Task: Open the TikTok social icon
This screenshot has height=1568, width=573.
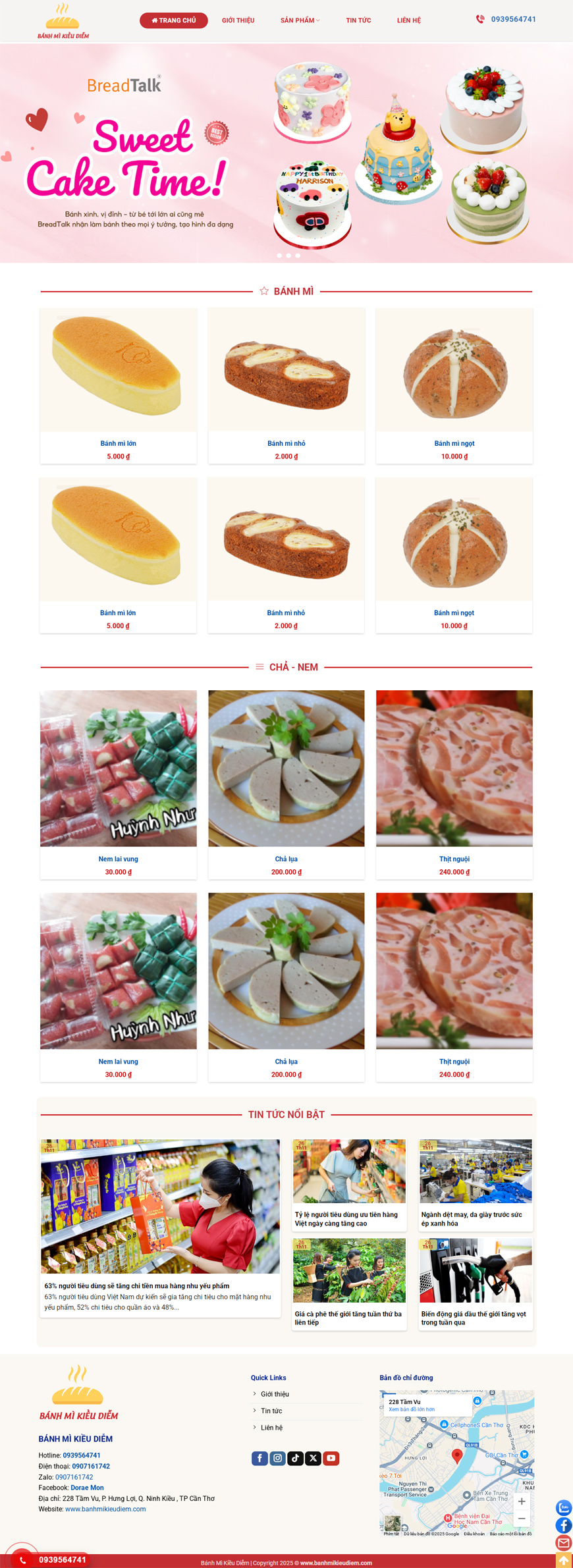Action: click(296, 1458)
